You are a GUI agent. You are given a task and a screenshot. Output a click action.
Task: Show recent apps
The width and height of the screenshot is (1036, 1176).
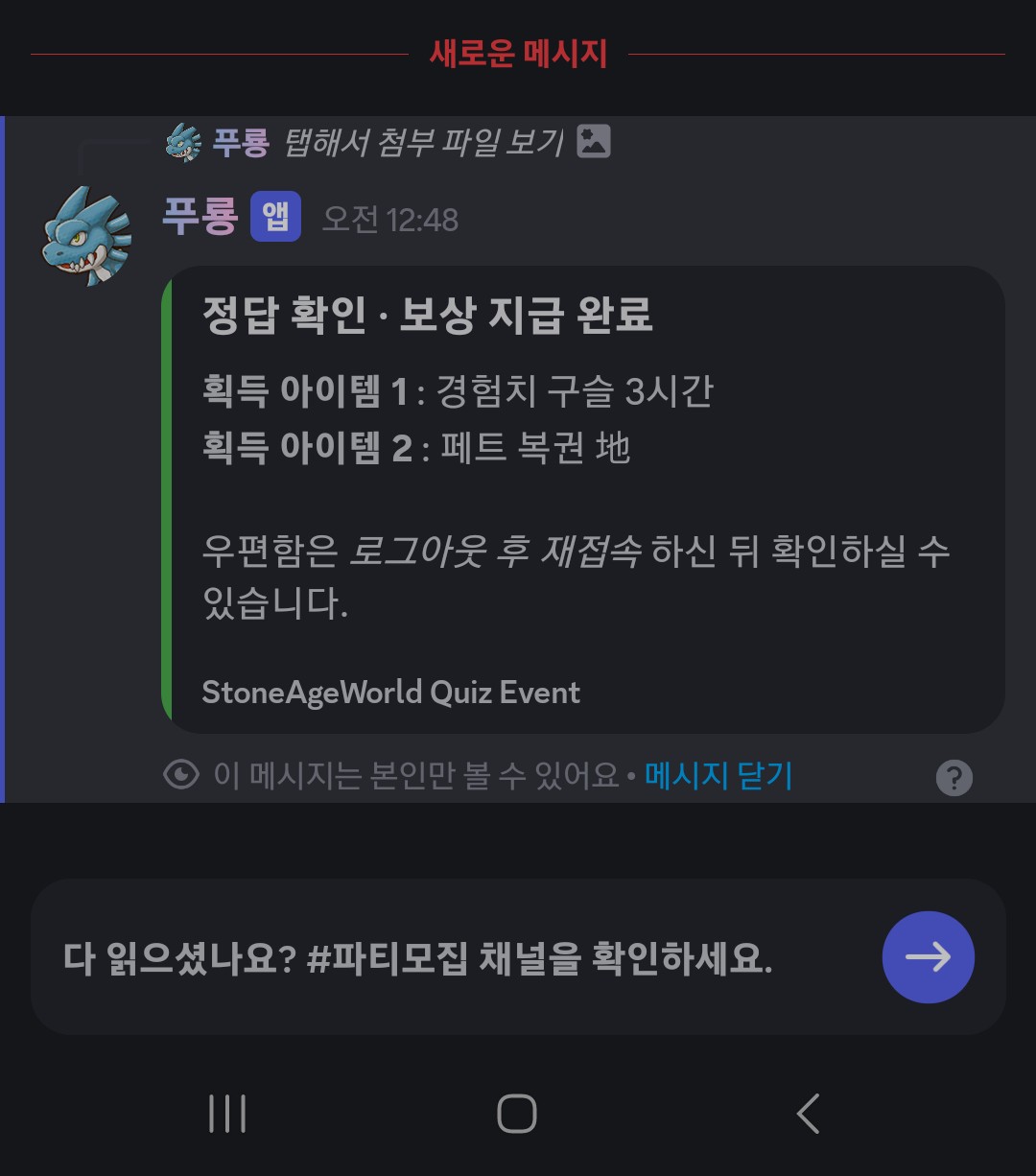[227, 1114]
